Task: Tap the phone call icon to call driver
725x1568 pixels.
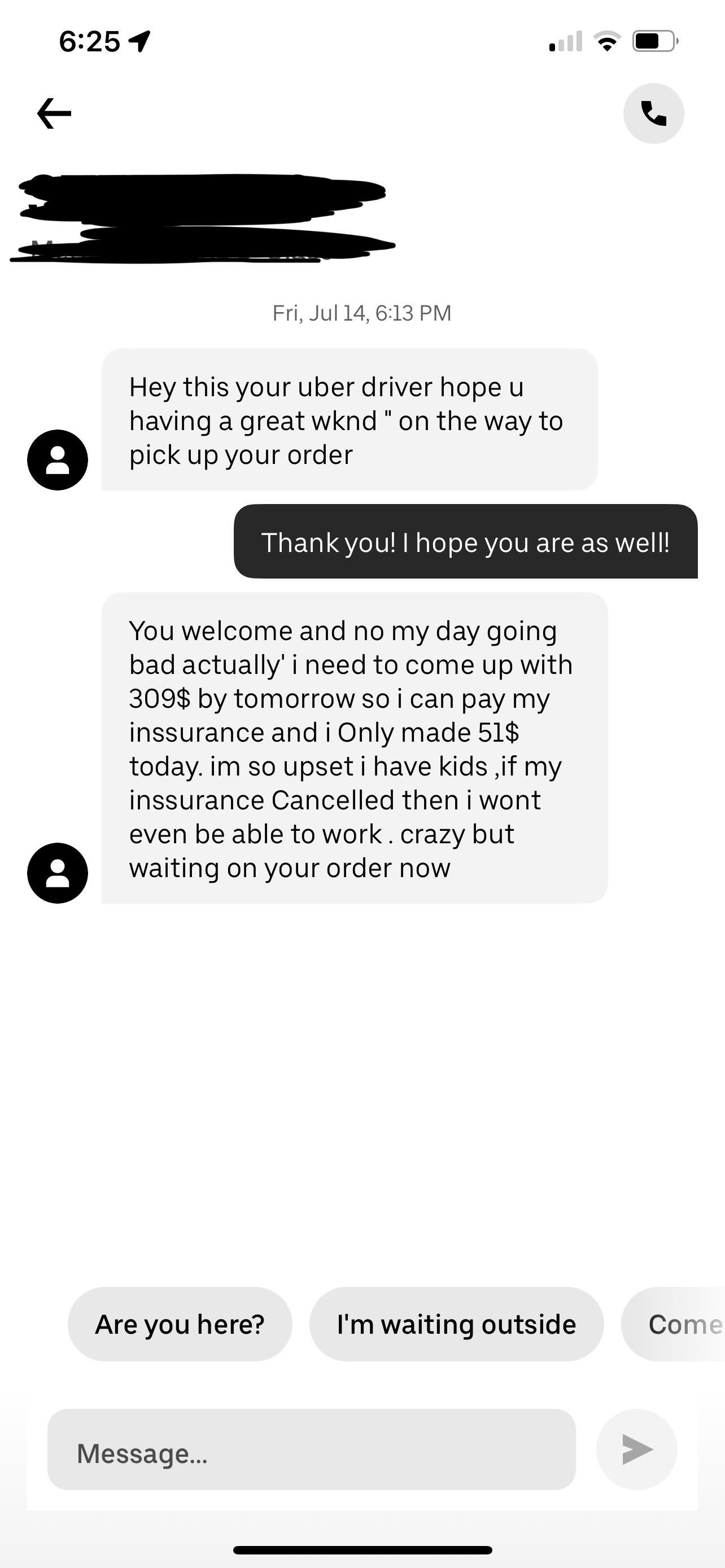Action: point(653,113)
